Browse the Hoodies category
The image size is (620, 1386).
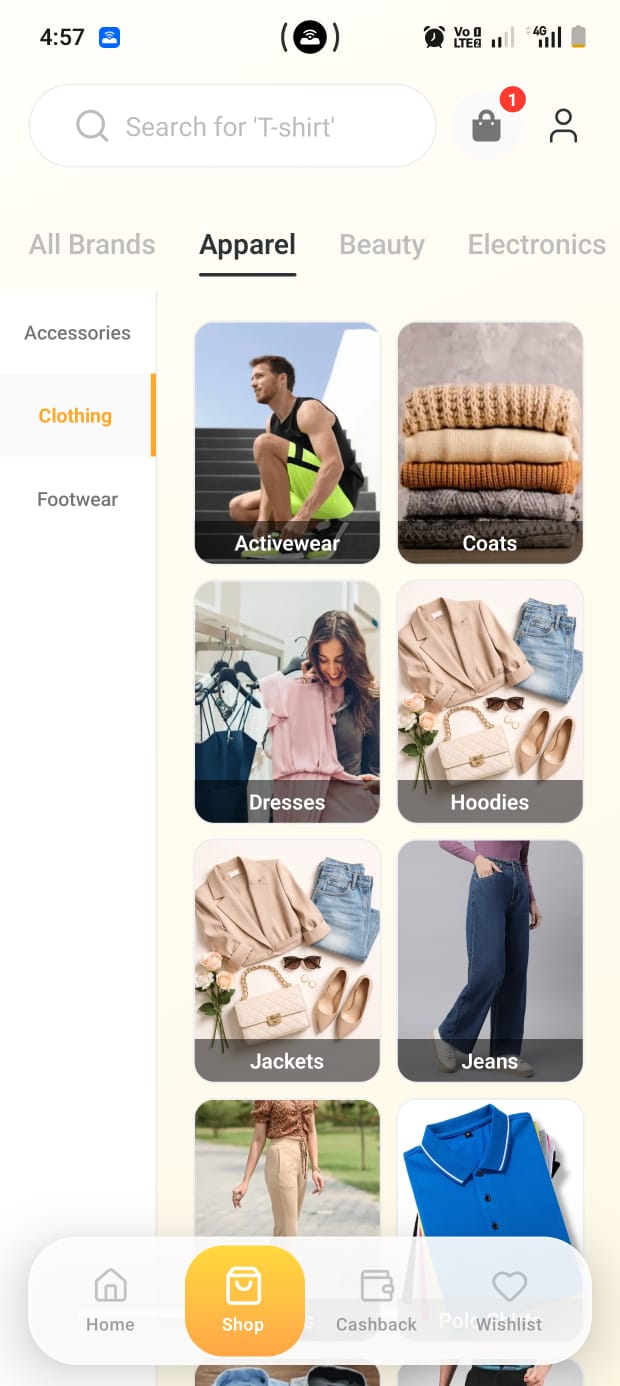pos(490,701)
